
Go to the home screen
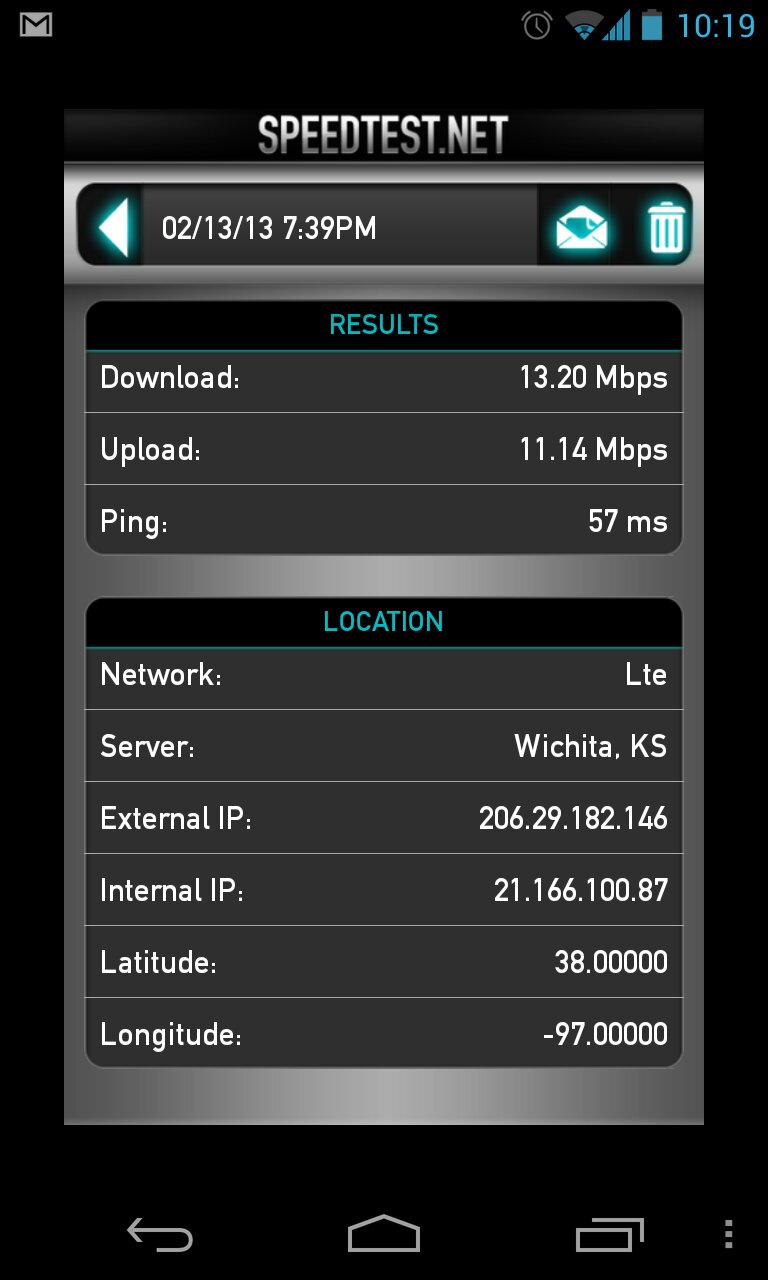[x=384, y=1234]
